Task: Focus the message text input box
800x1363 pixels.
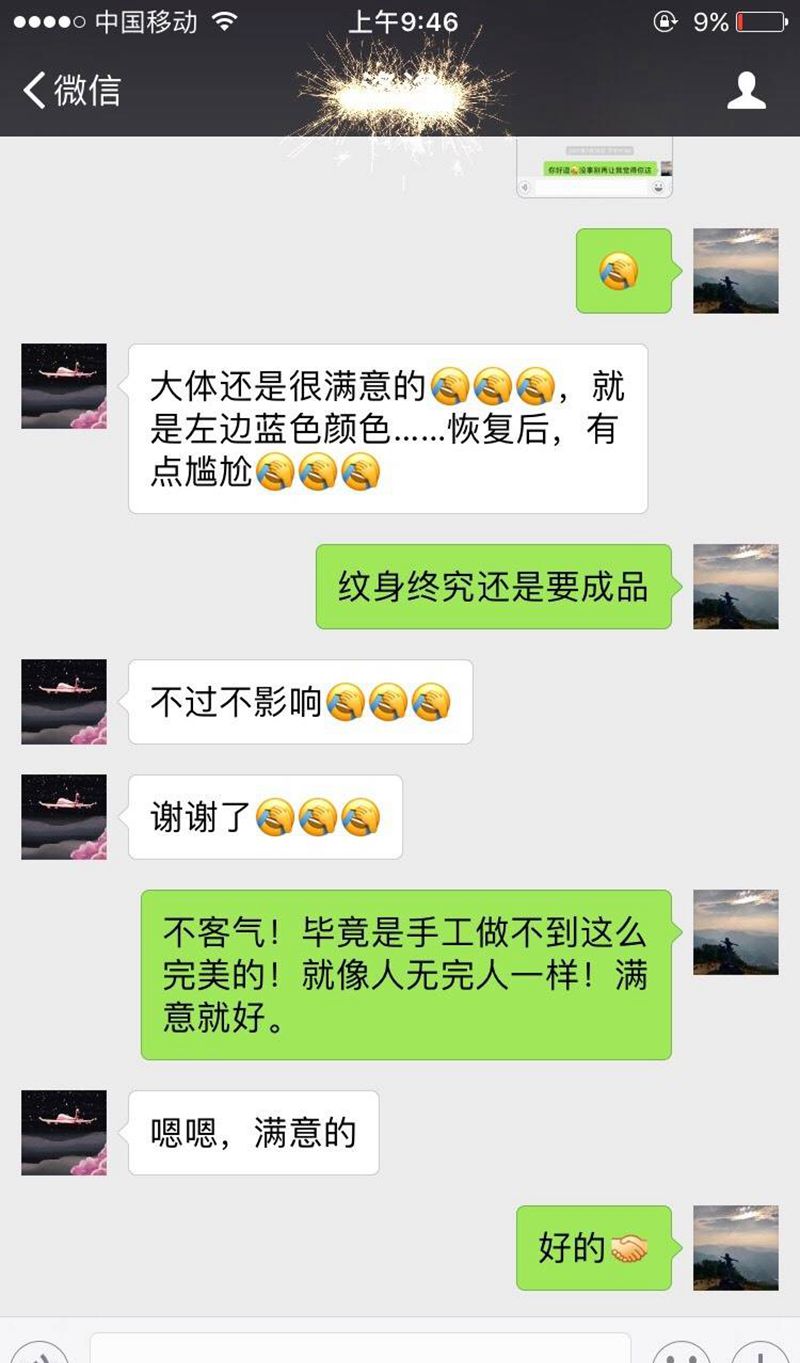Action: point(360,1348)
